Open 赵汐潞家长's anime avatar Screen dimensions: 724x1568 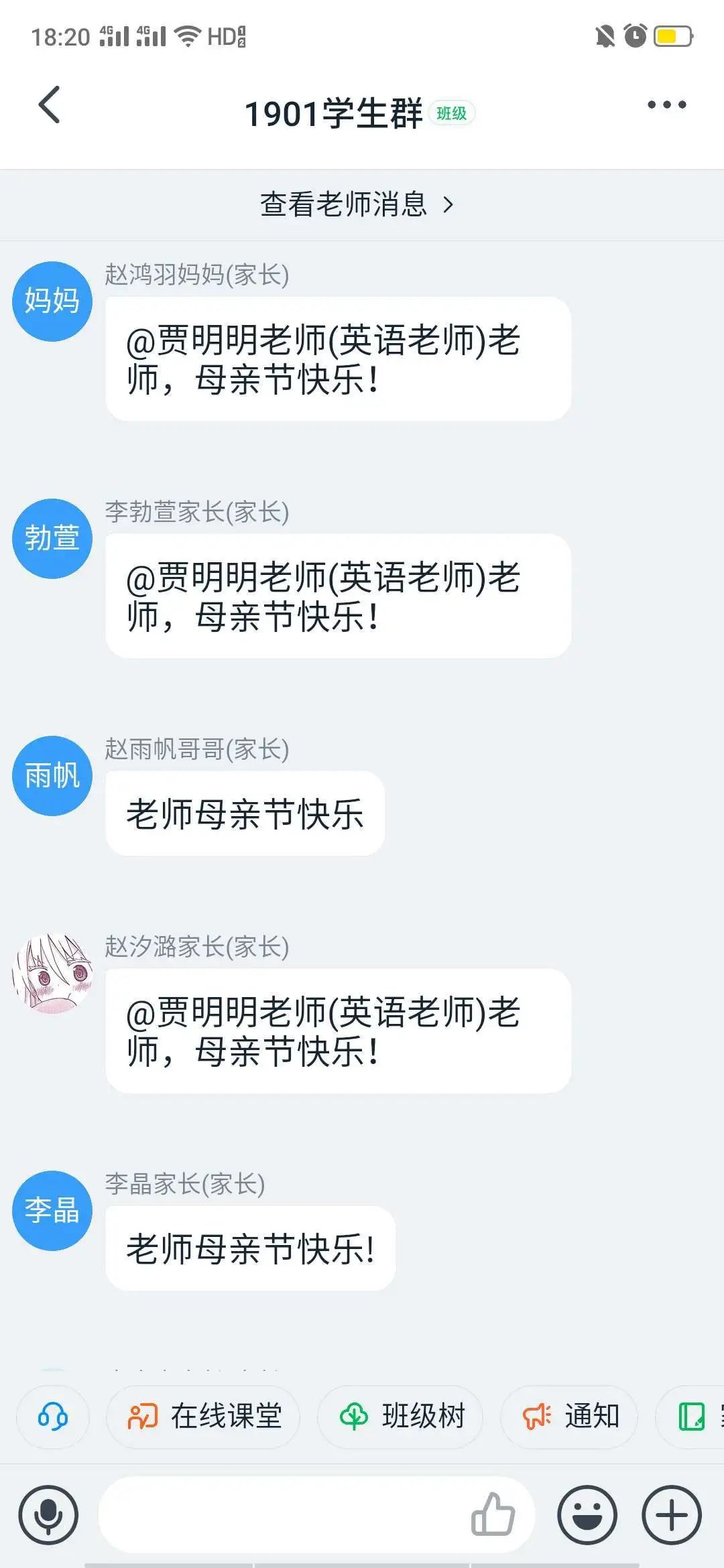click(52, 974)
